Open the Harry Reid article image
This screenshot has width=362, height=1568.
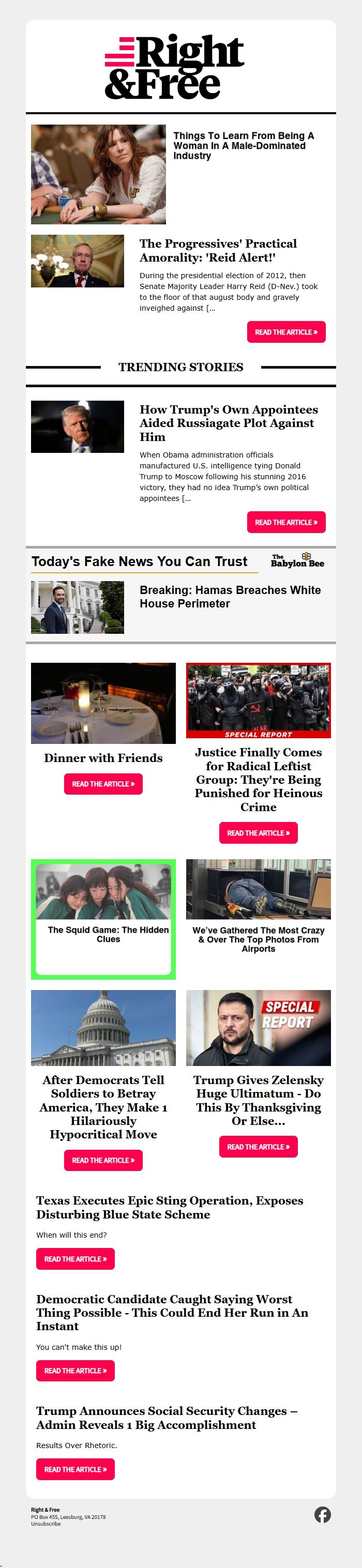(77, 261)
